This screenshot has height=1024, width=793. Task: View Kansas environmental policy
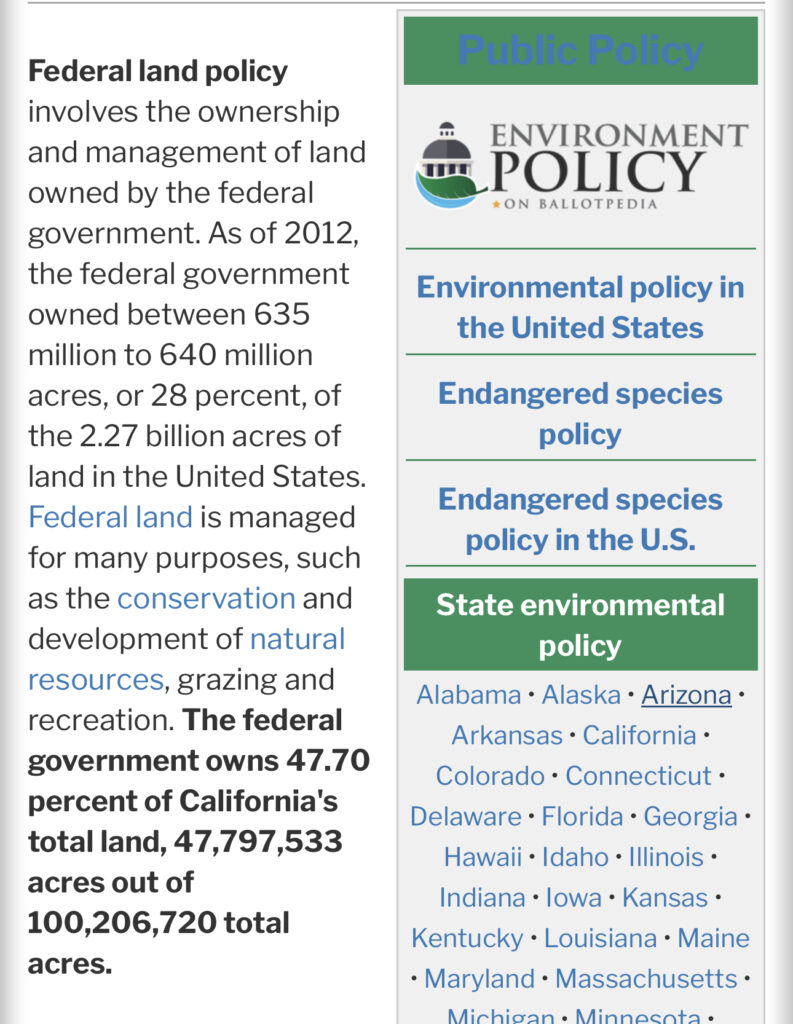pos(664,897)
